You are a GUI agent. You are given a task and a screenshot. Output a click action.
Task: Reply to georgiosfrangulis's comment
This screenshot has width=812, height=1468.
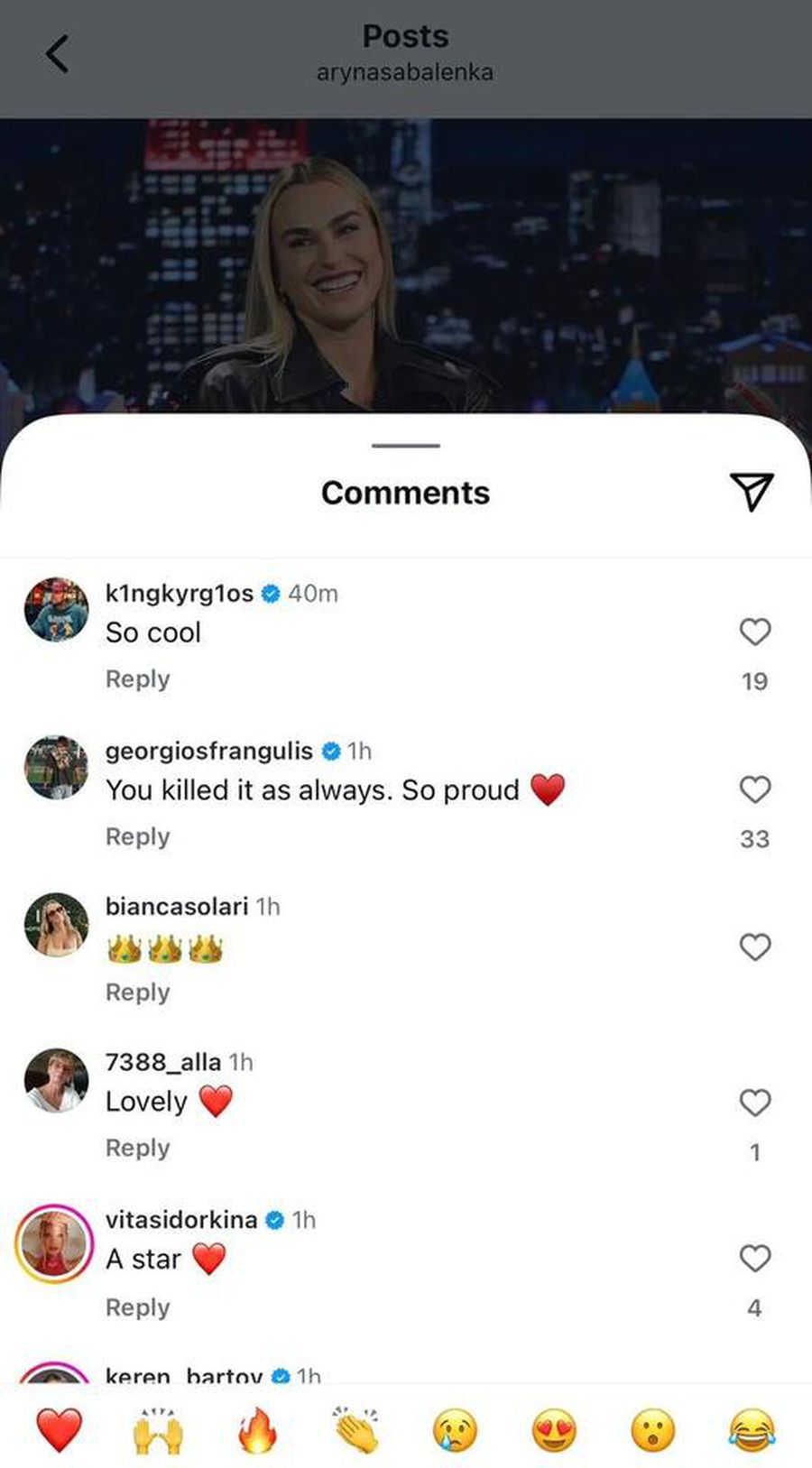click(137, 837)
